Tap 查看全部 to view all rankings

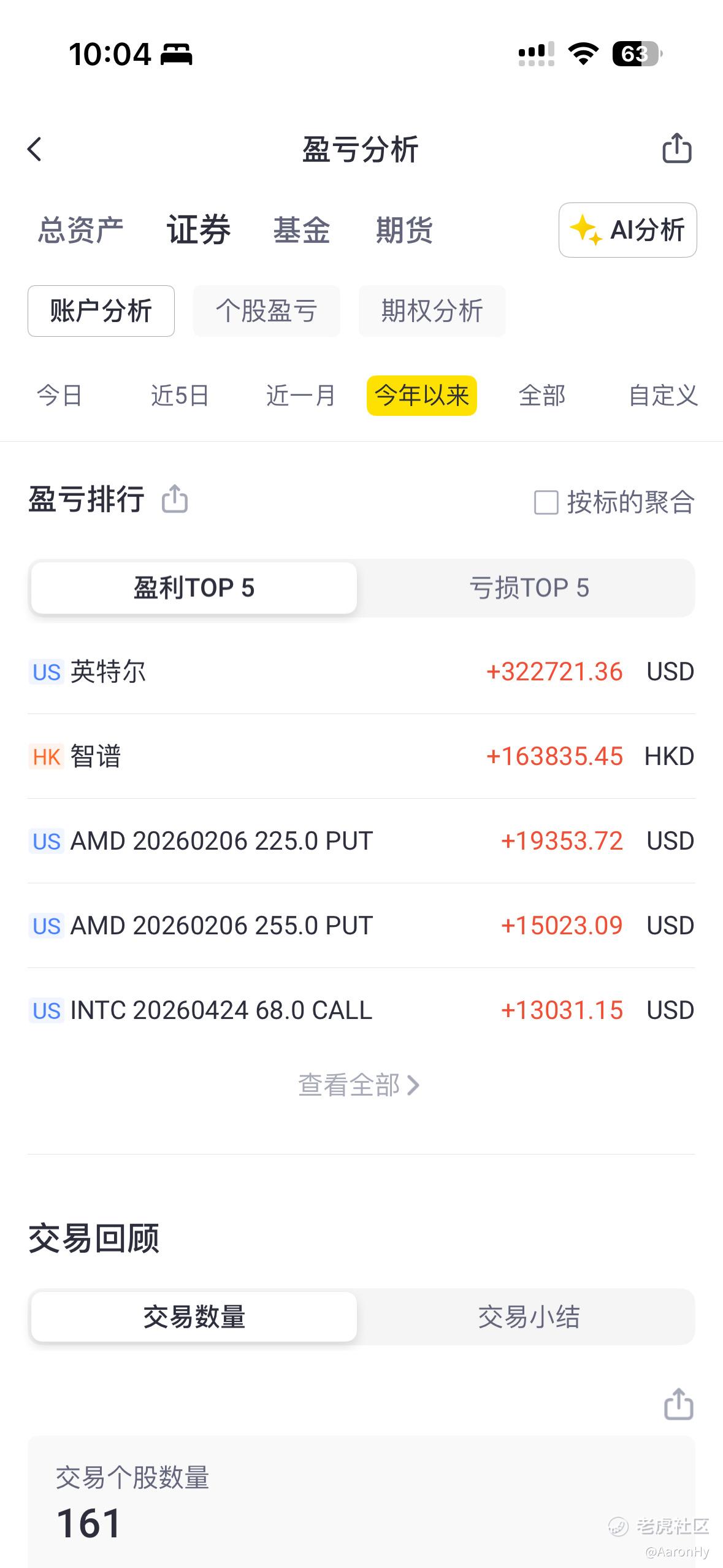(359, 1085)
